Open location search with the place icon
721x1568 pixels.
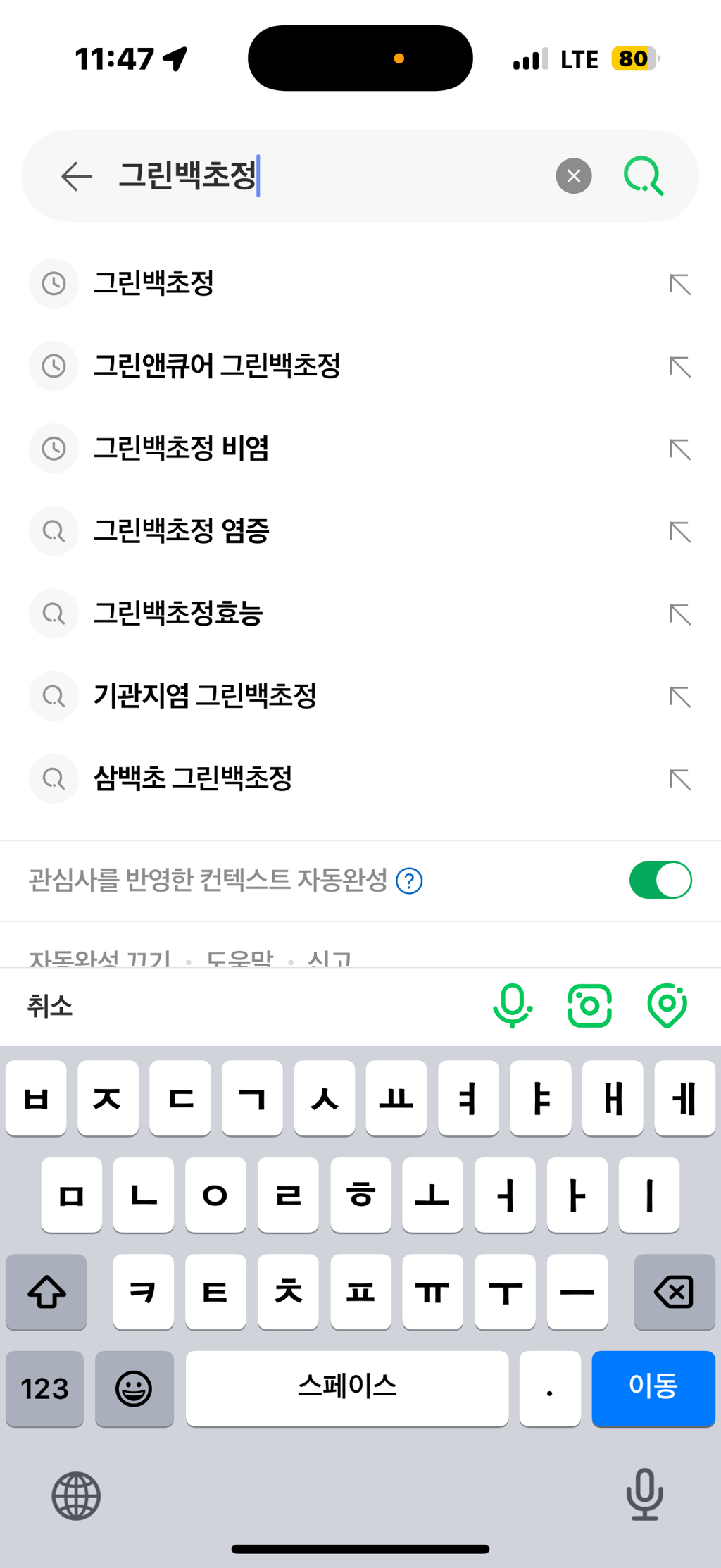(665, 1006)
